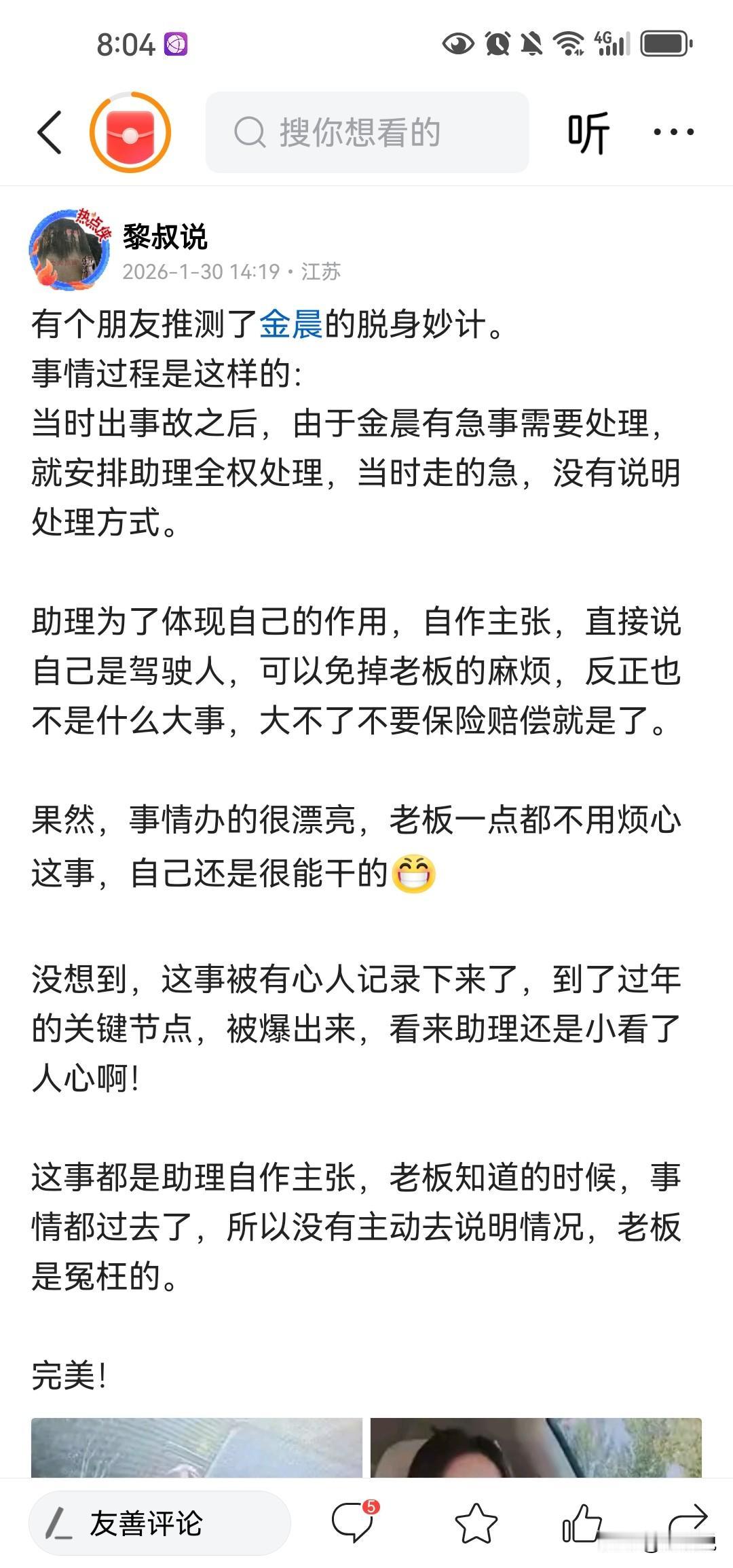Tap the post timestamp 2026-1-30 14:19
The height and width of the screenshot is (1568, 733).
[x=200, y=269]
